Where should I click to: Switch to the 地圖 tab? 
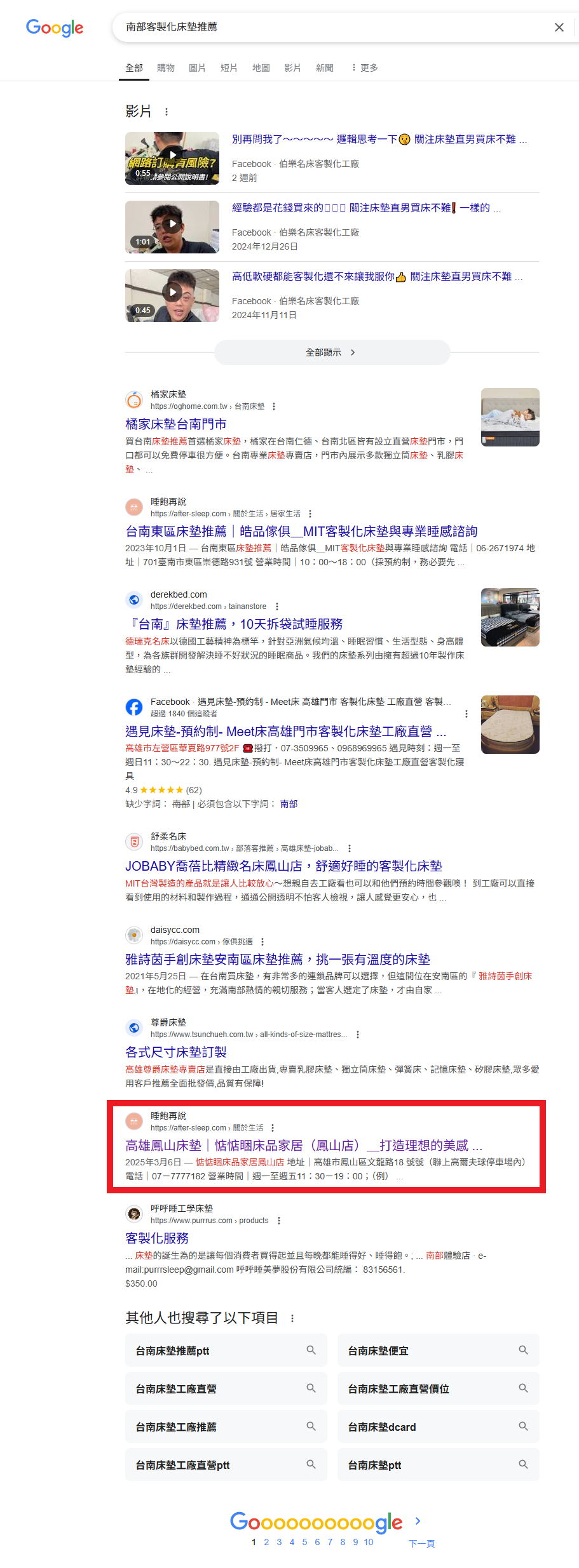[x=261, y=68]
